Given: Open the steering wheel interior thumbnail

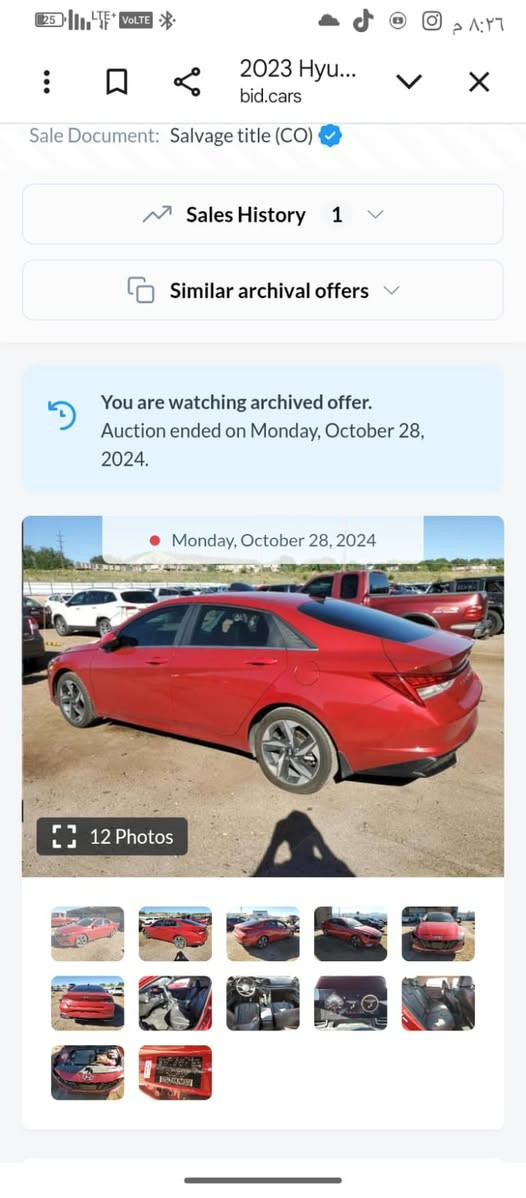Looking at the screenshot, I should click(263, 1002).
